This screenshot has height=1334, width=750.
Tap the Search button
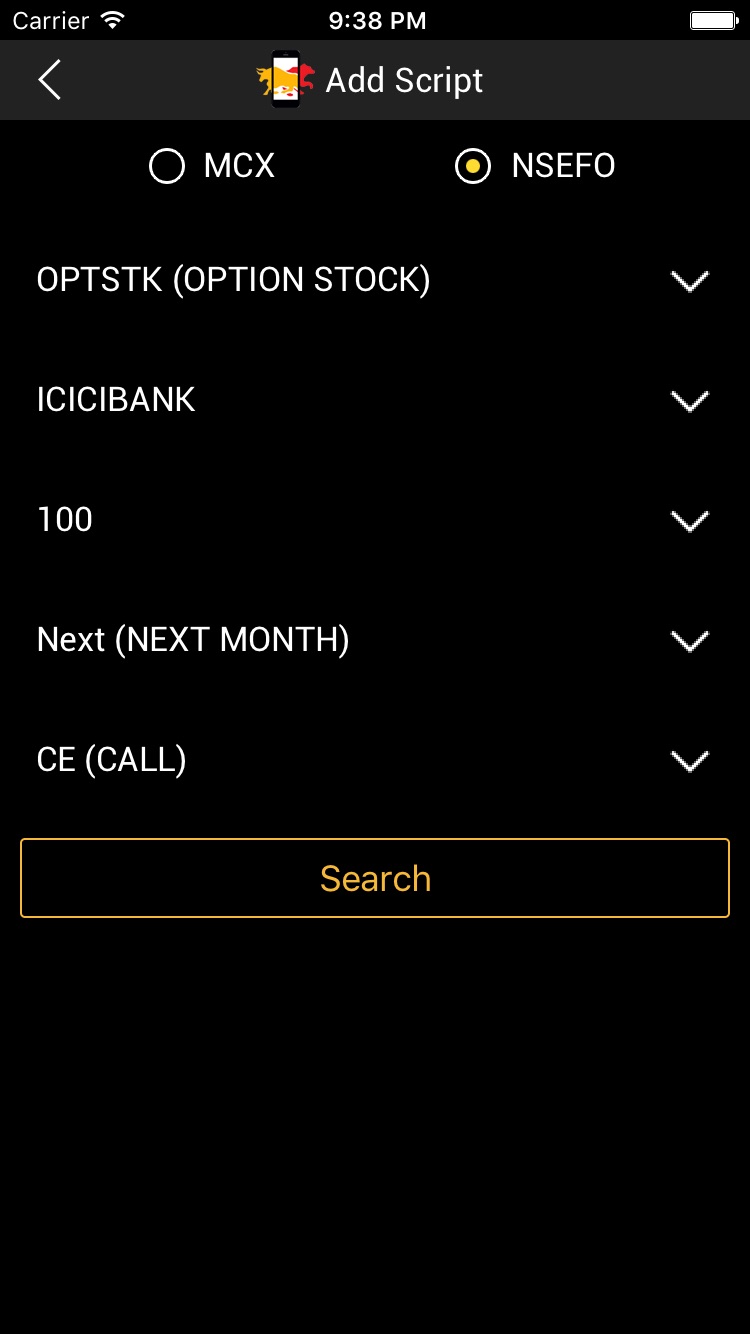(375, 878)
